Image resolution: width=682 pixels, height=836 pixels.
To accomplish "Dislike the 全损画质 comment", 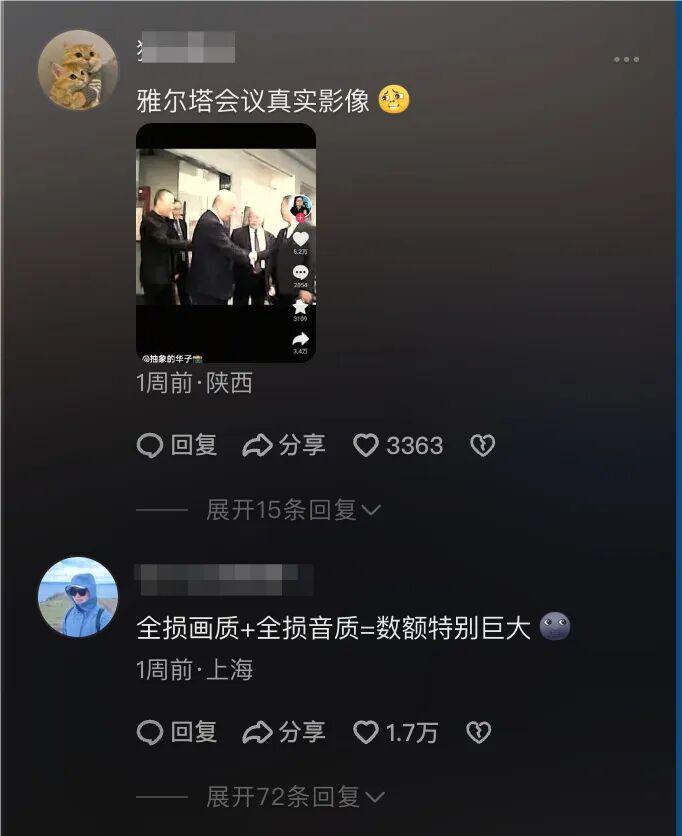I will pos(478,733).
